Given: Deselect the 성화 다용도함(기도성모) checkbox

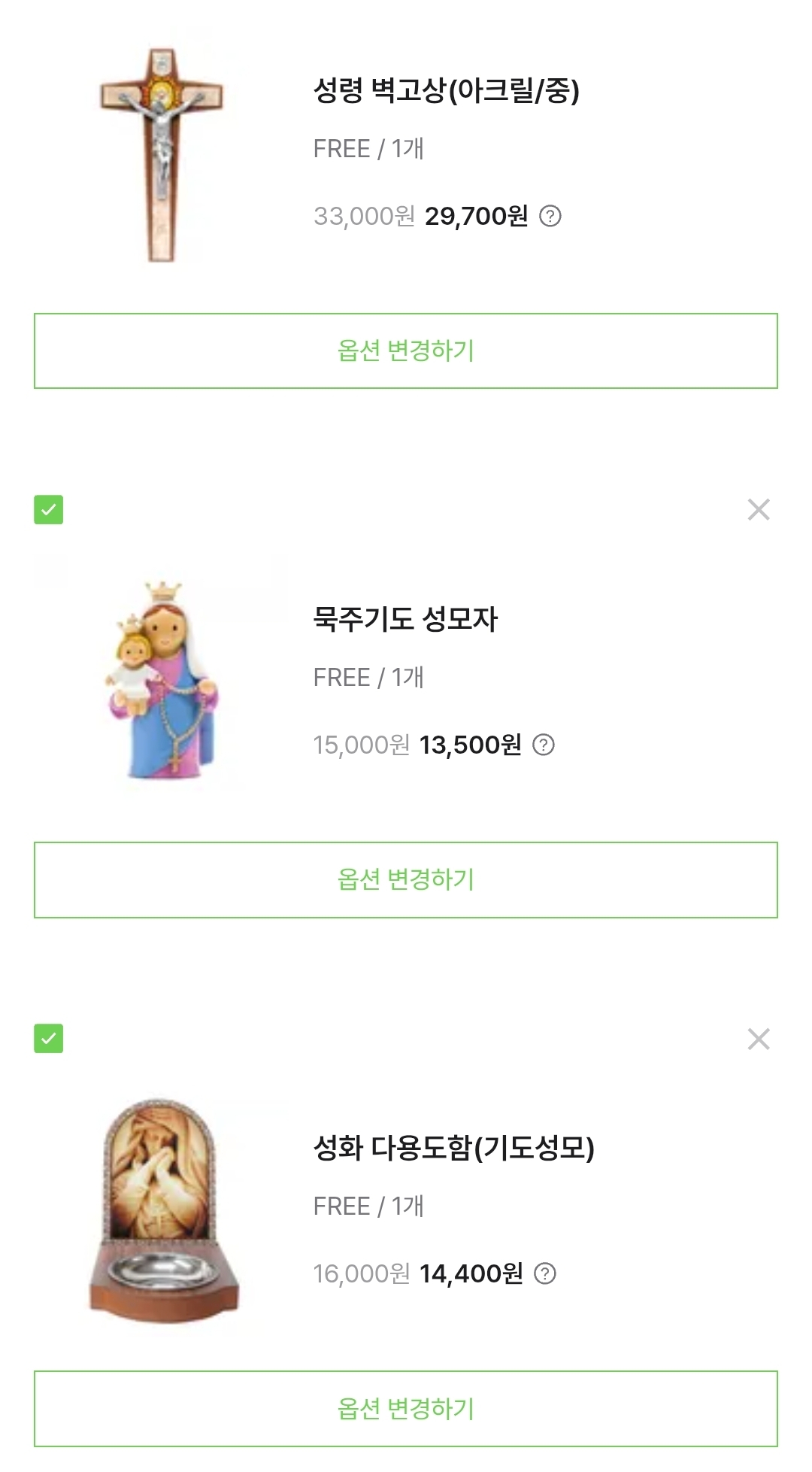Looking at the screenshot, I should click(49, 1039).
